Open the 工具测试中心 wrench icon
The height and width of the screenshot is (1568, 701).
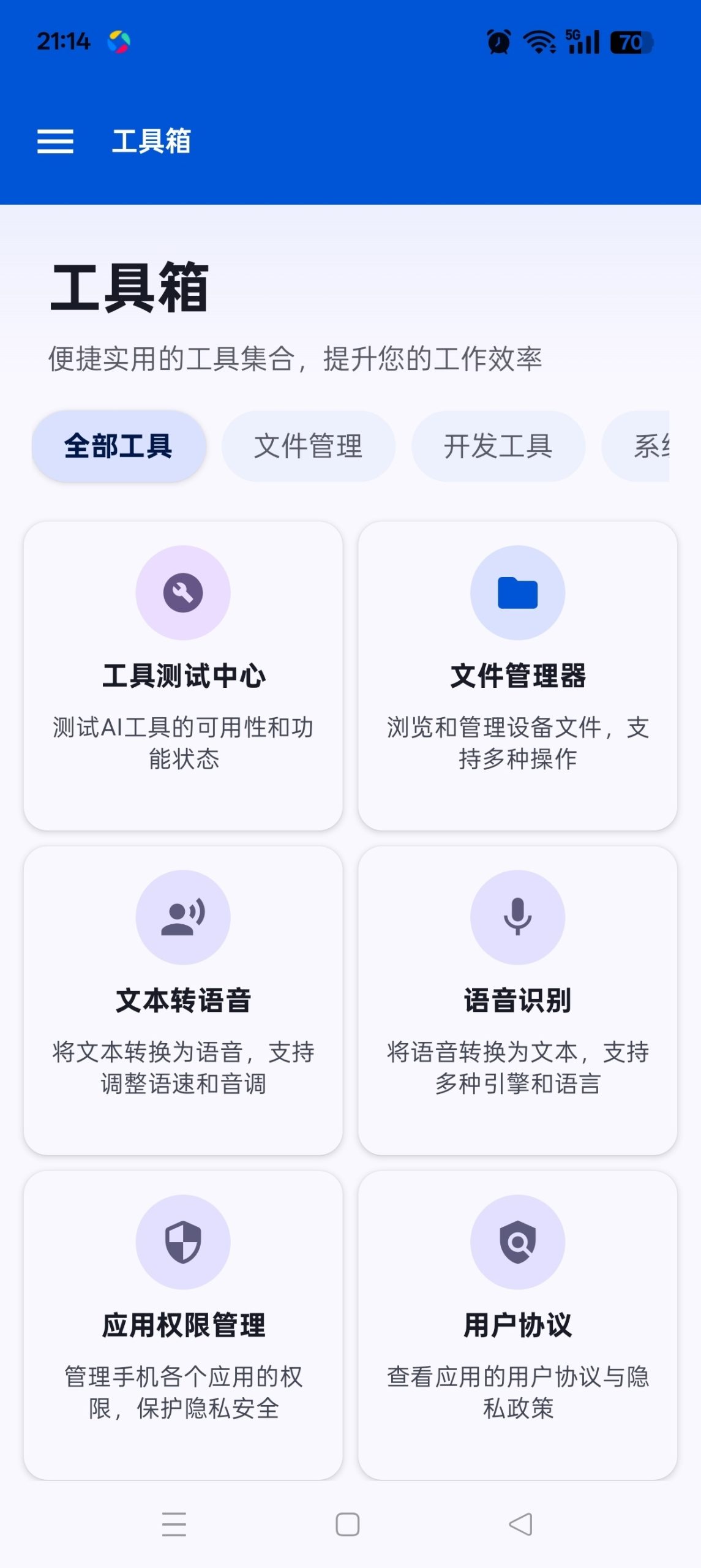pyautogui.click(x=182, y=592)
